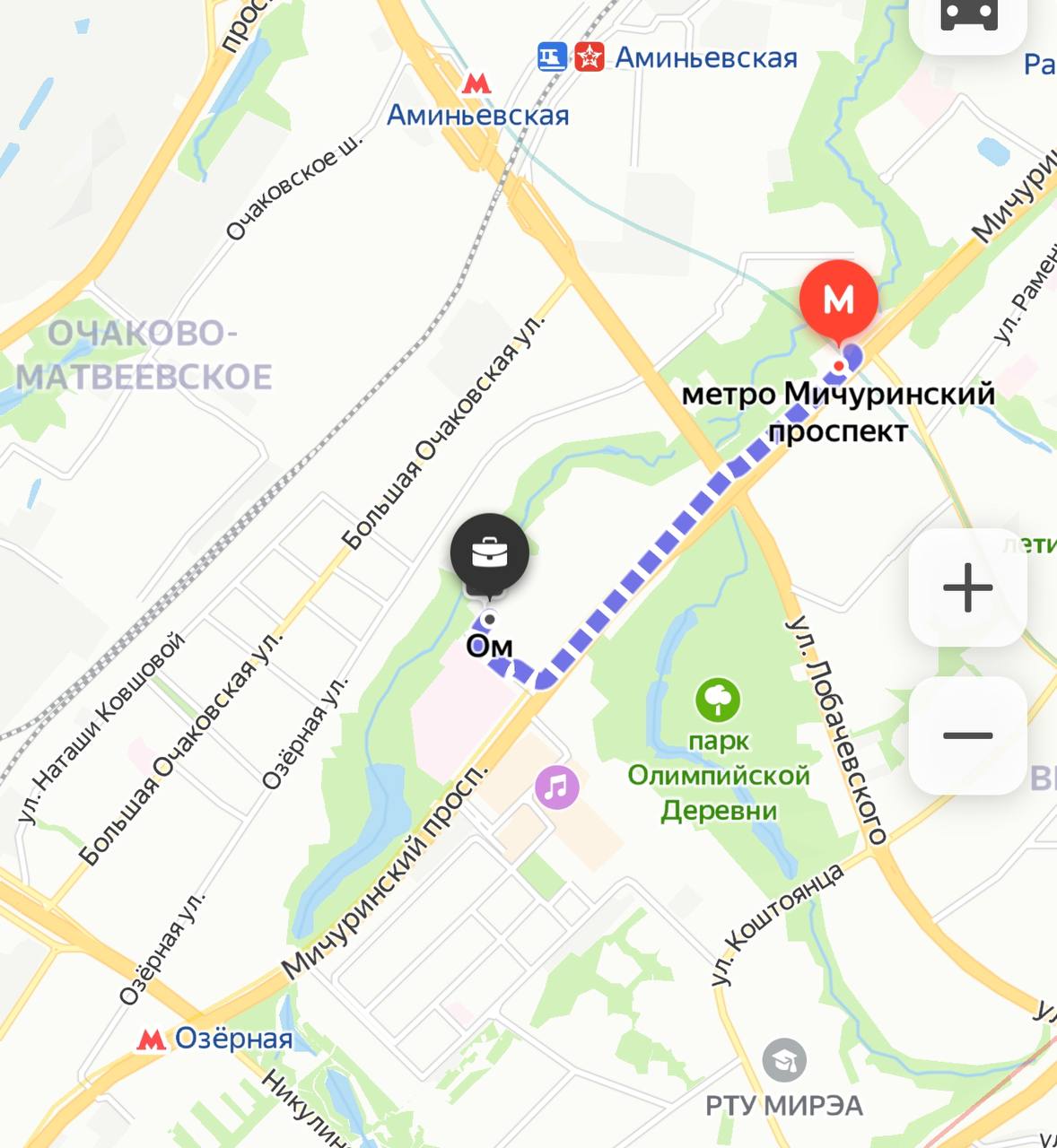Zoom in on the map
The height and width of the screenshot is (1148, 1057).
[967, 588]
